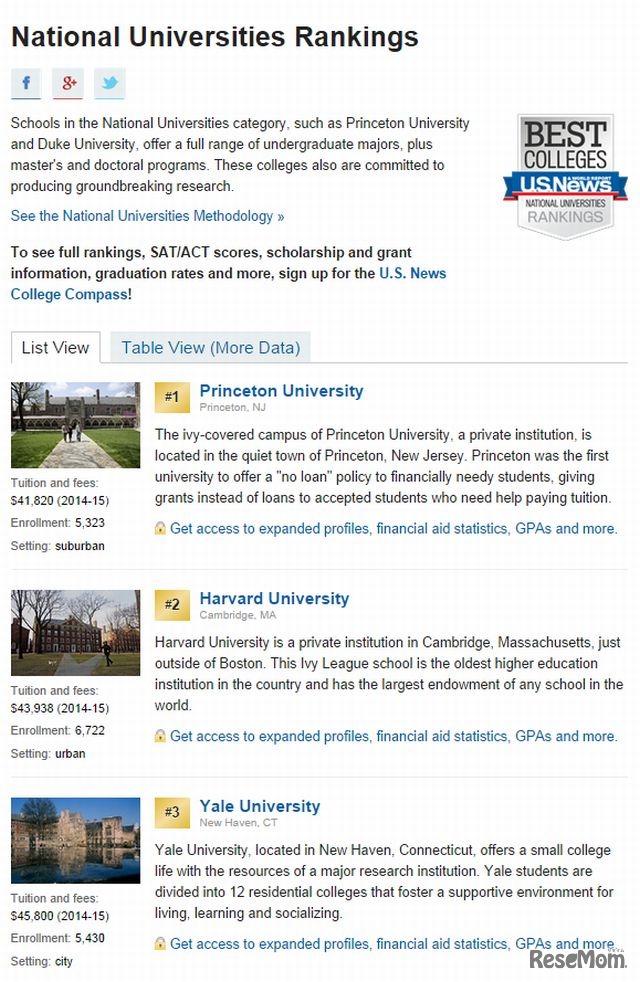Share the rankings on Facebook
This screenshot has height=982, width=640.
[26, 83]
